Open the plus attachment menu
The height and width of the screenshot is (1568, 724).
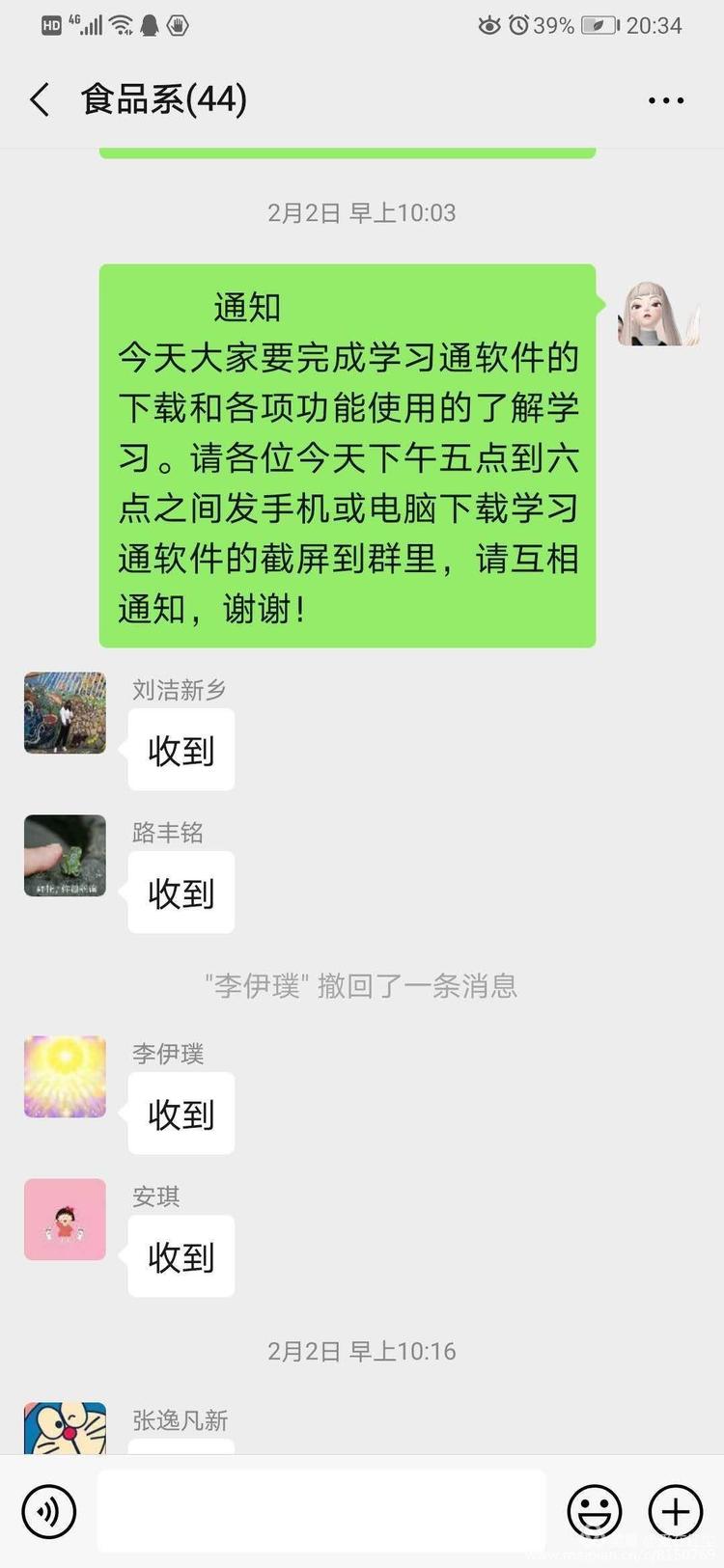click(675, 1511)
